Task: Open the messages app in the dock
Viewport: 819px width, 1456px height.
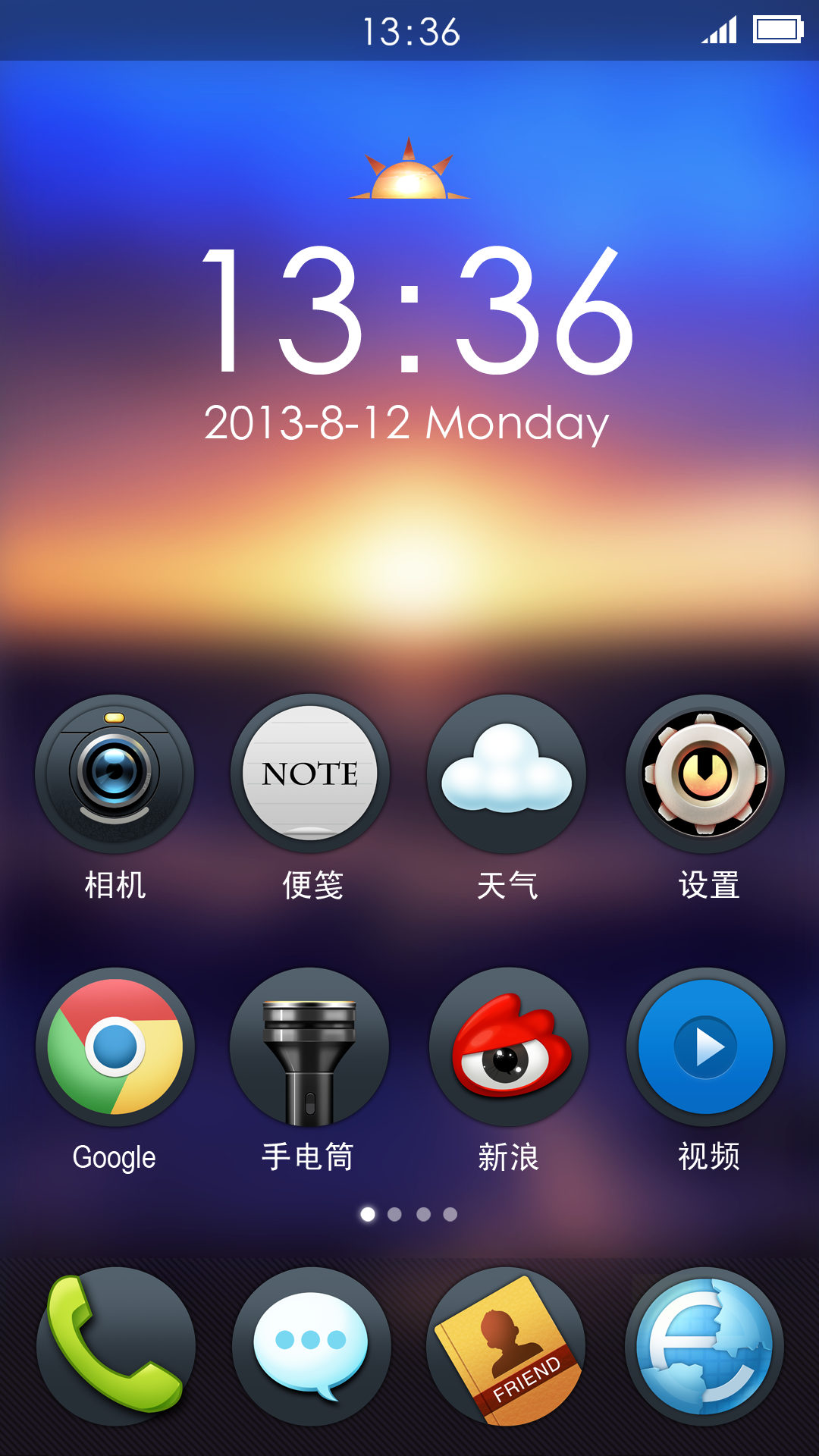Action: 311,1346
